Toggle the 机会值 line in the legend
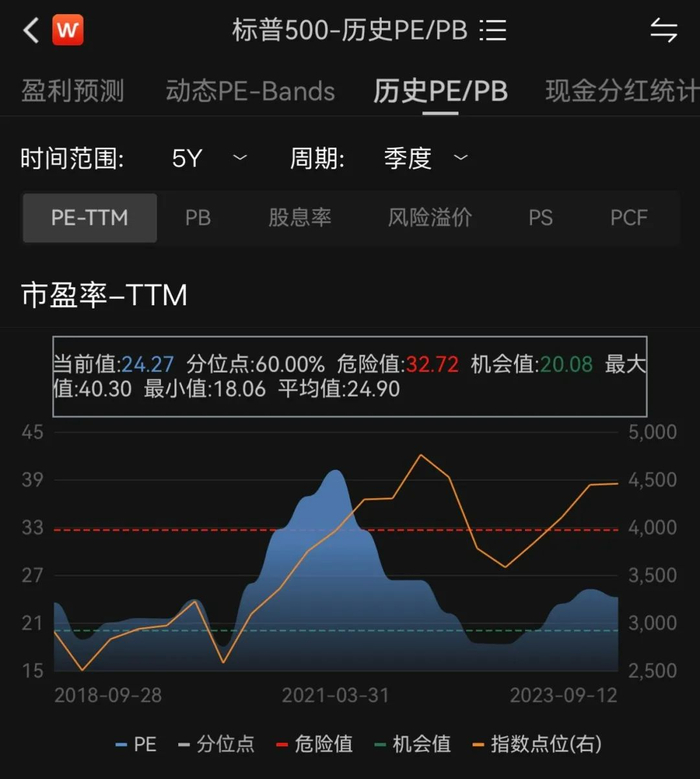The height and width of the screenshot is (779, 700). (411, 744)
